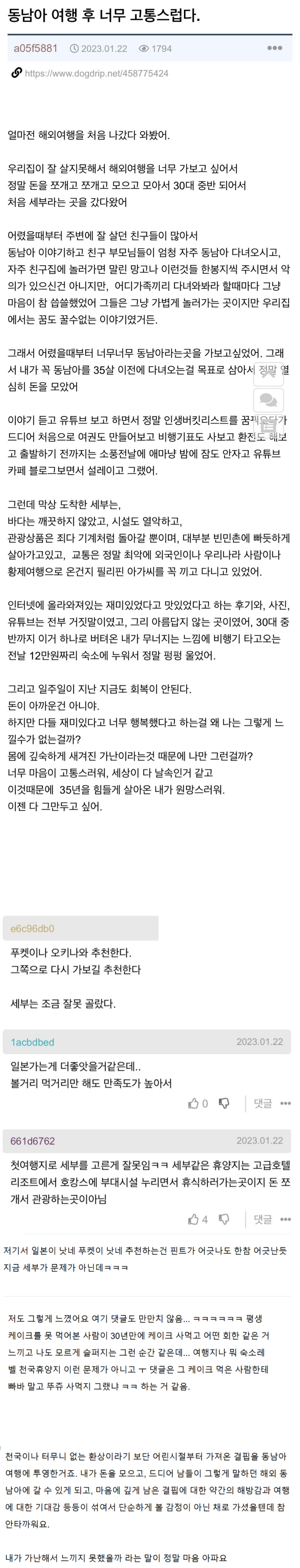The image size is (300, 1568).
Task: Go to comments via the floating speech-bubble button
Action: [268, 400]
